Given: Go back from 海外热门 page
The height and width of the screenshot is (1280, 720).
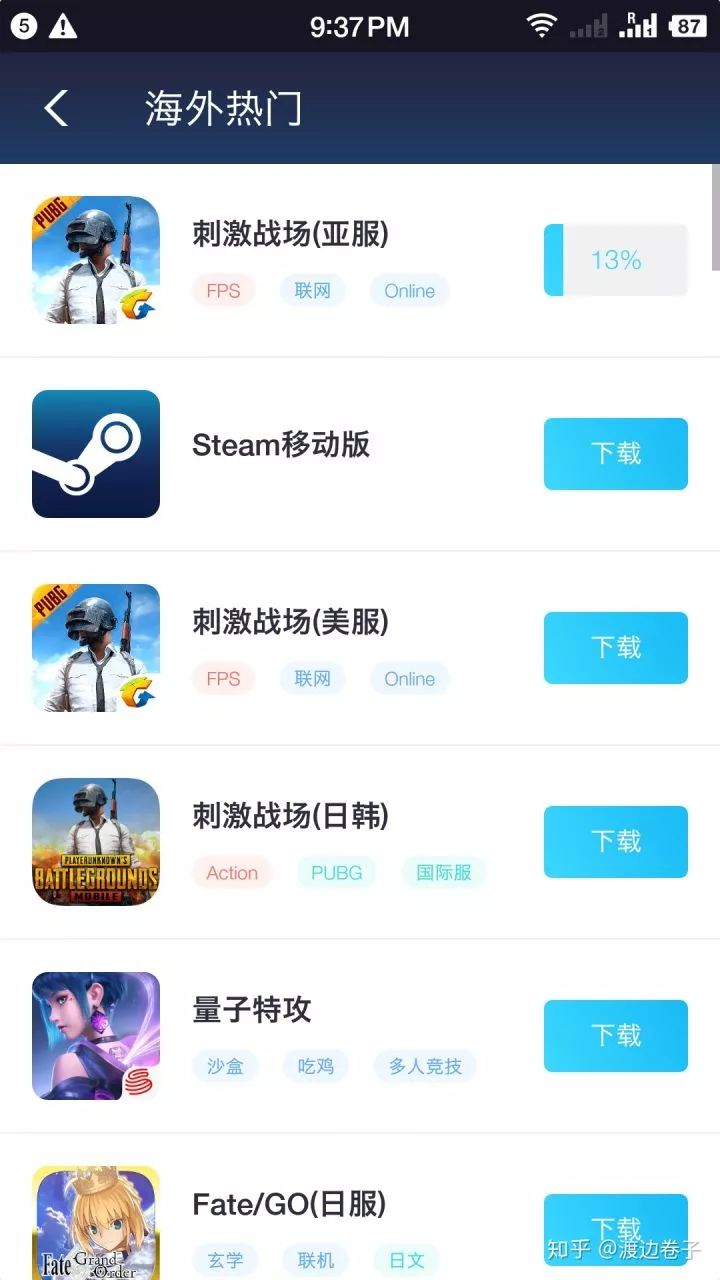Looking at the screenshot, I should click(x=57, y=108).
